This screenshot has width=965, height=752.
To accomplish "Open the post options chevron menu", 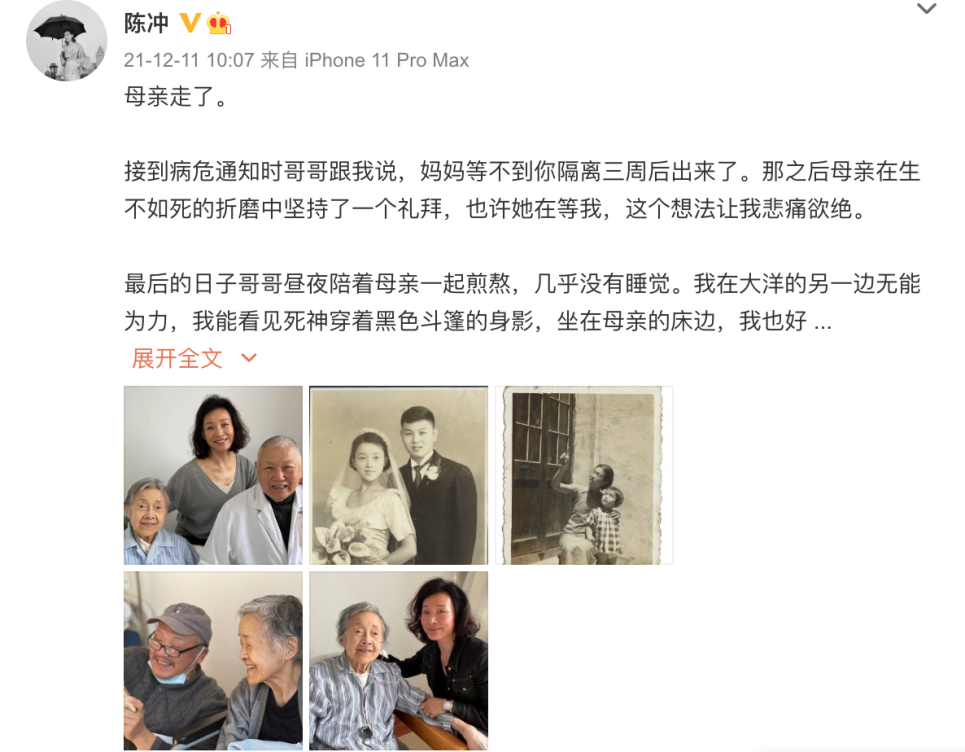I will (x=926, y=10).
